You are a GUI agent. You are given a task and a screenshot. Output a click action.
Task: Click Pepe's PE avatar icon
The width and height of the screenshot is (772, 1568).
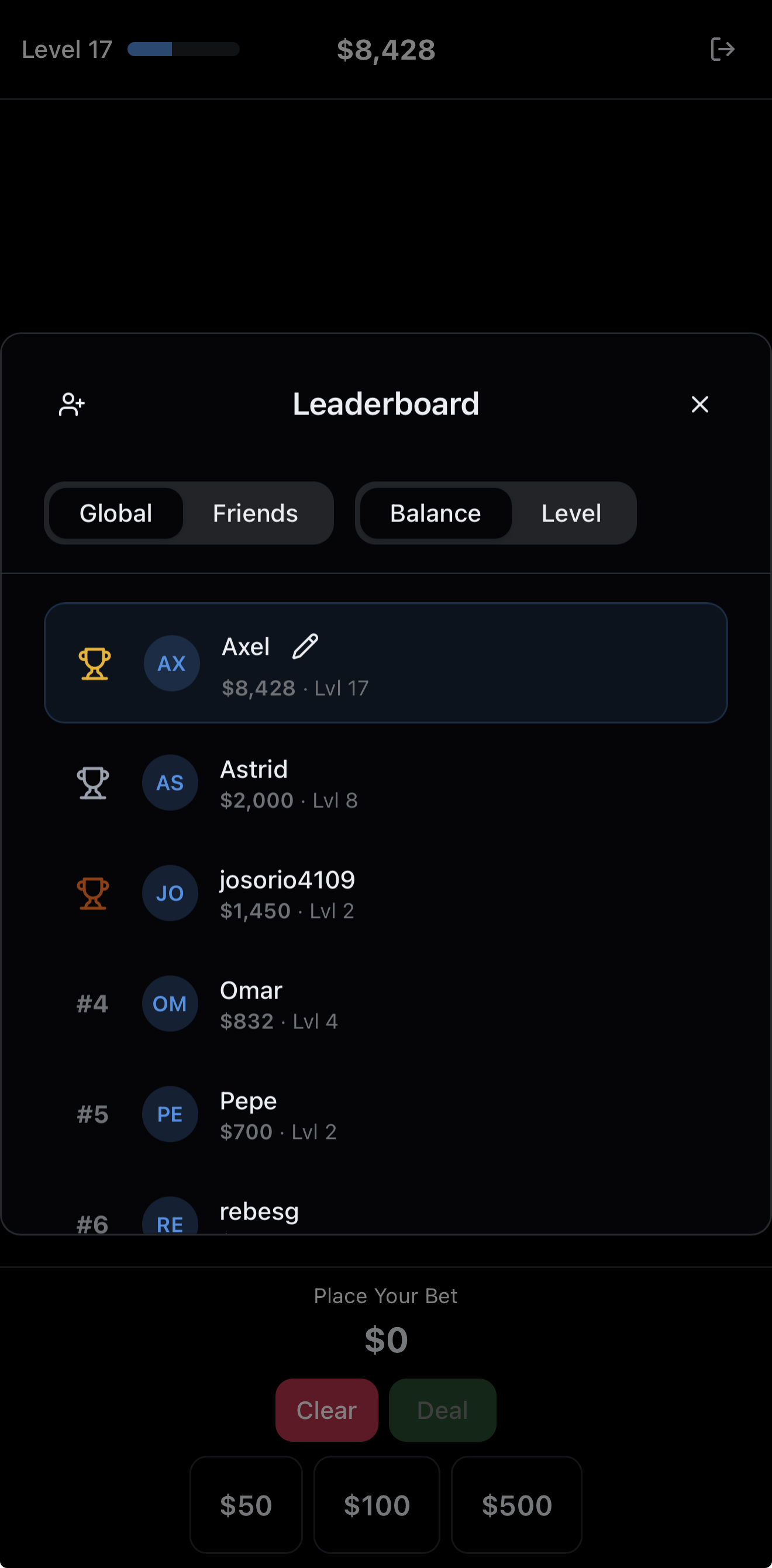point(170,1114)
